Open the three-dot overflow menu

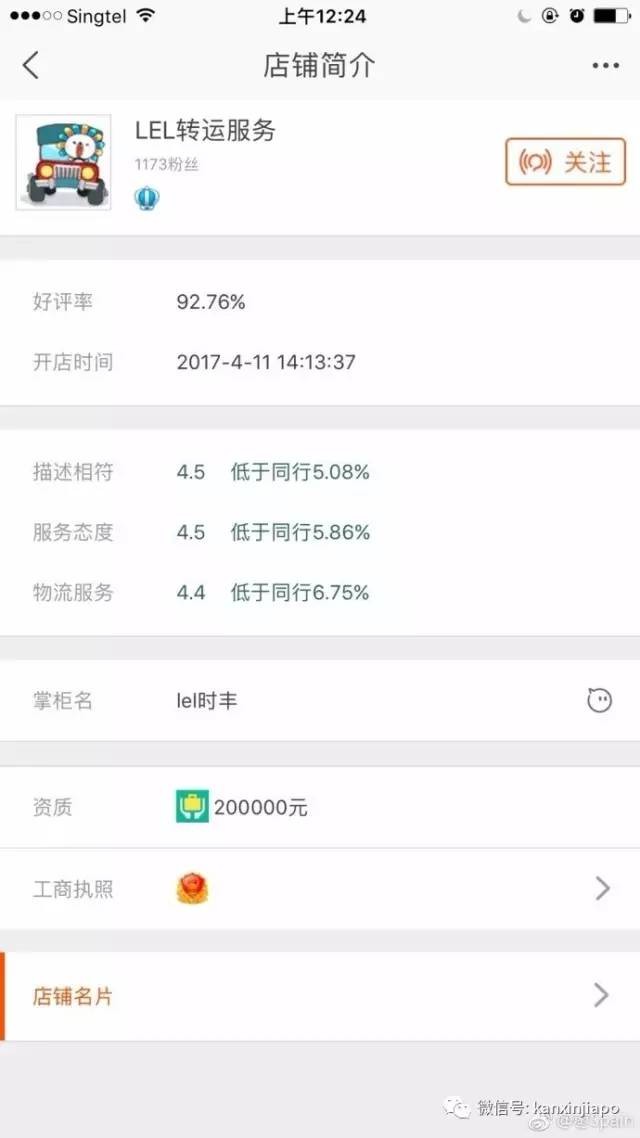pyautogui.click(x=605, y=66)
